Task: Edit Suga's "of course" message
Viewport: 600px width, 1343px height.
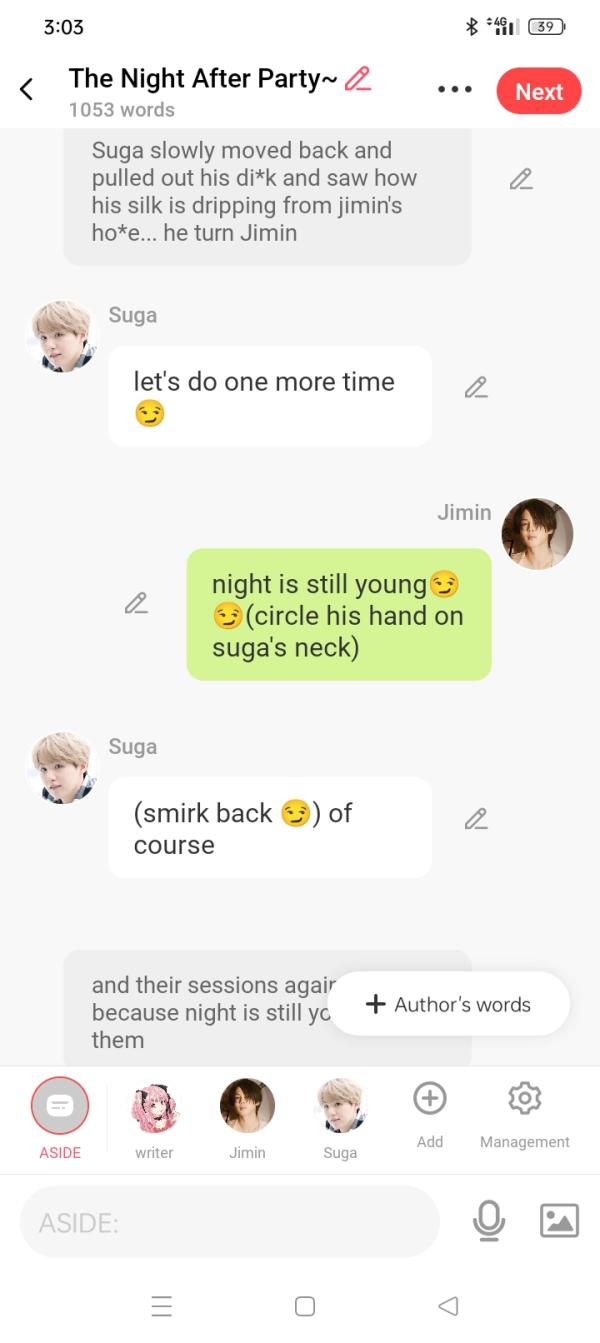Action: (476, 819)
